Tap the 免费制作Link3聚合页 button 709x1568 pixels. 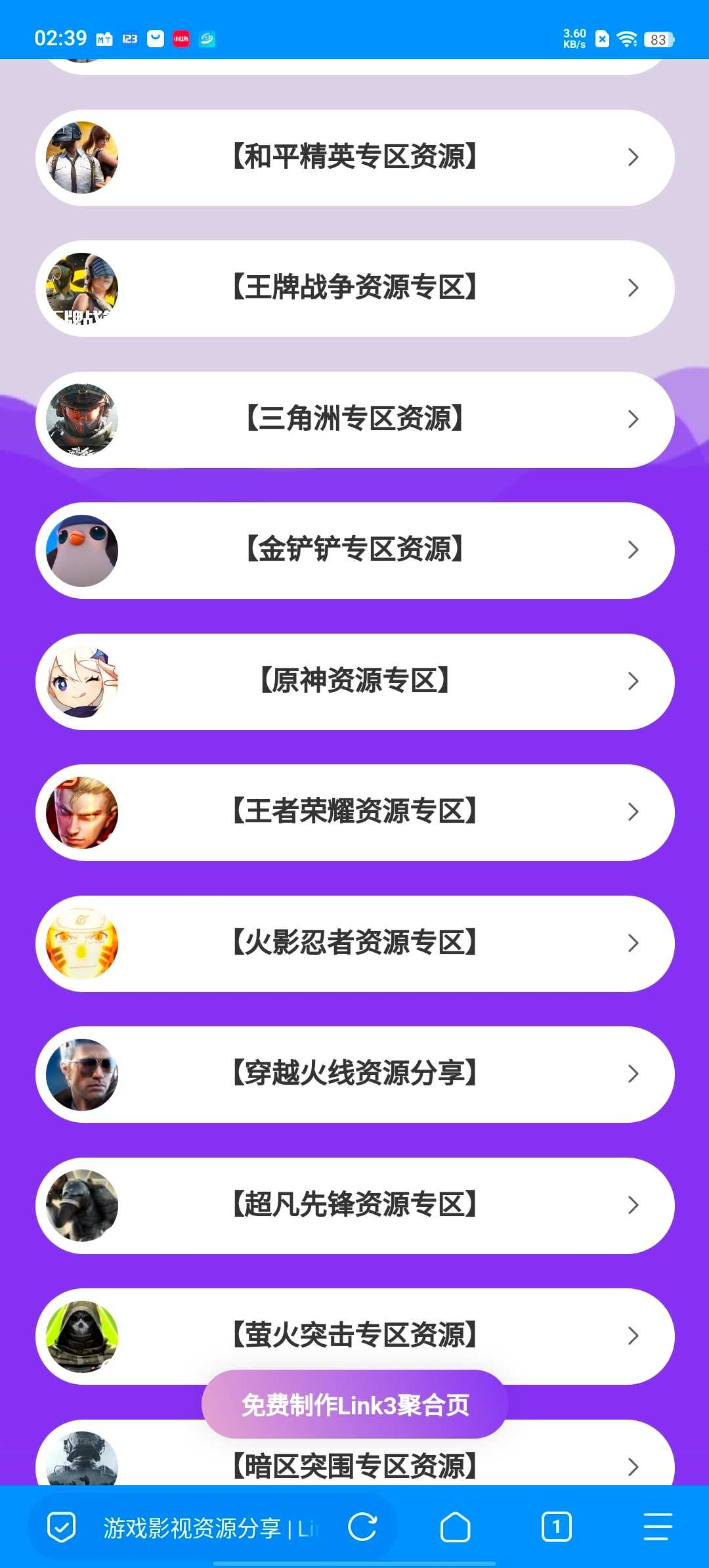[x=354, y=1405]
